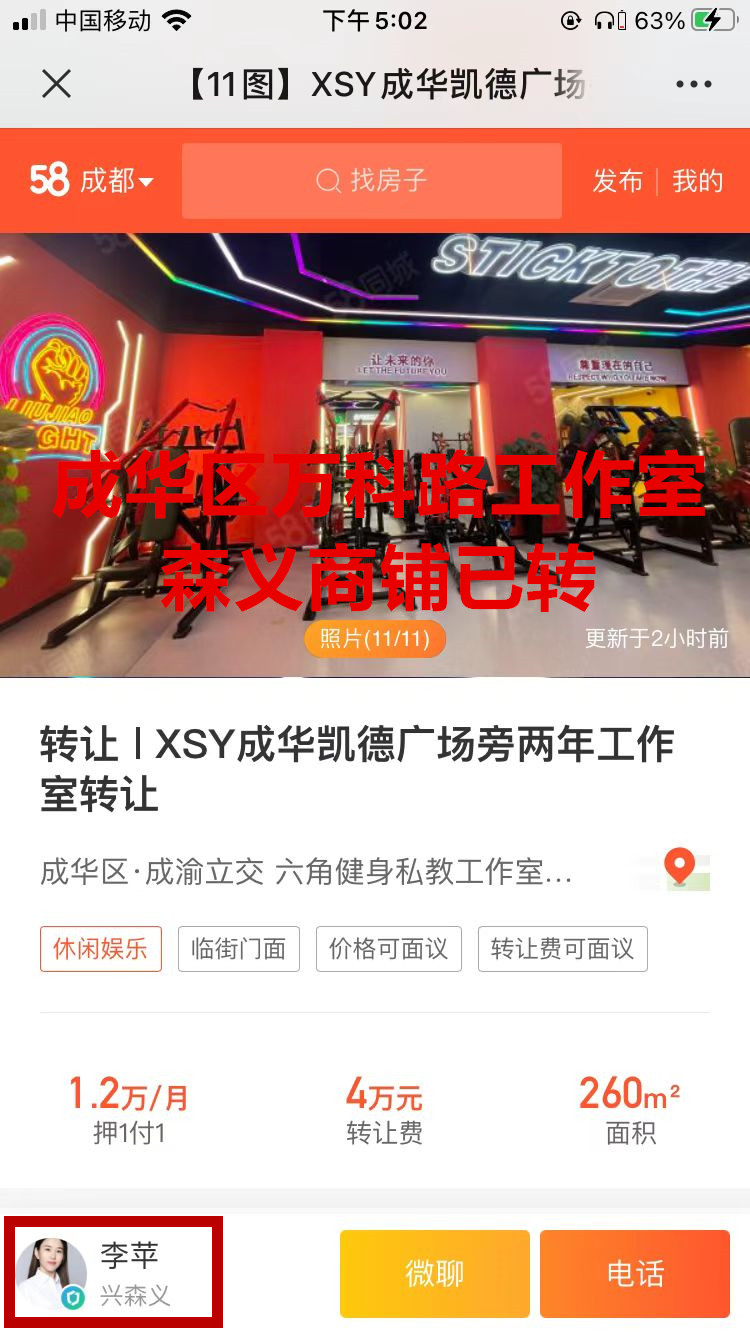Close the webpage with the X button
This screenshot has width=750, height=1334.
pos(57,84)
